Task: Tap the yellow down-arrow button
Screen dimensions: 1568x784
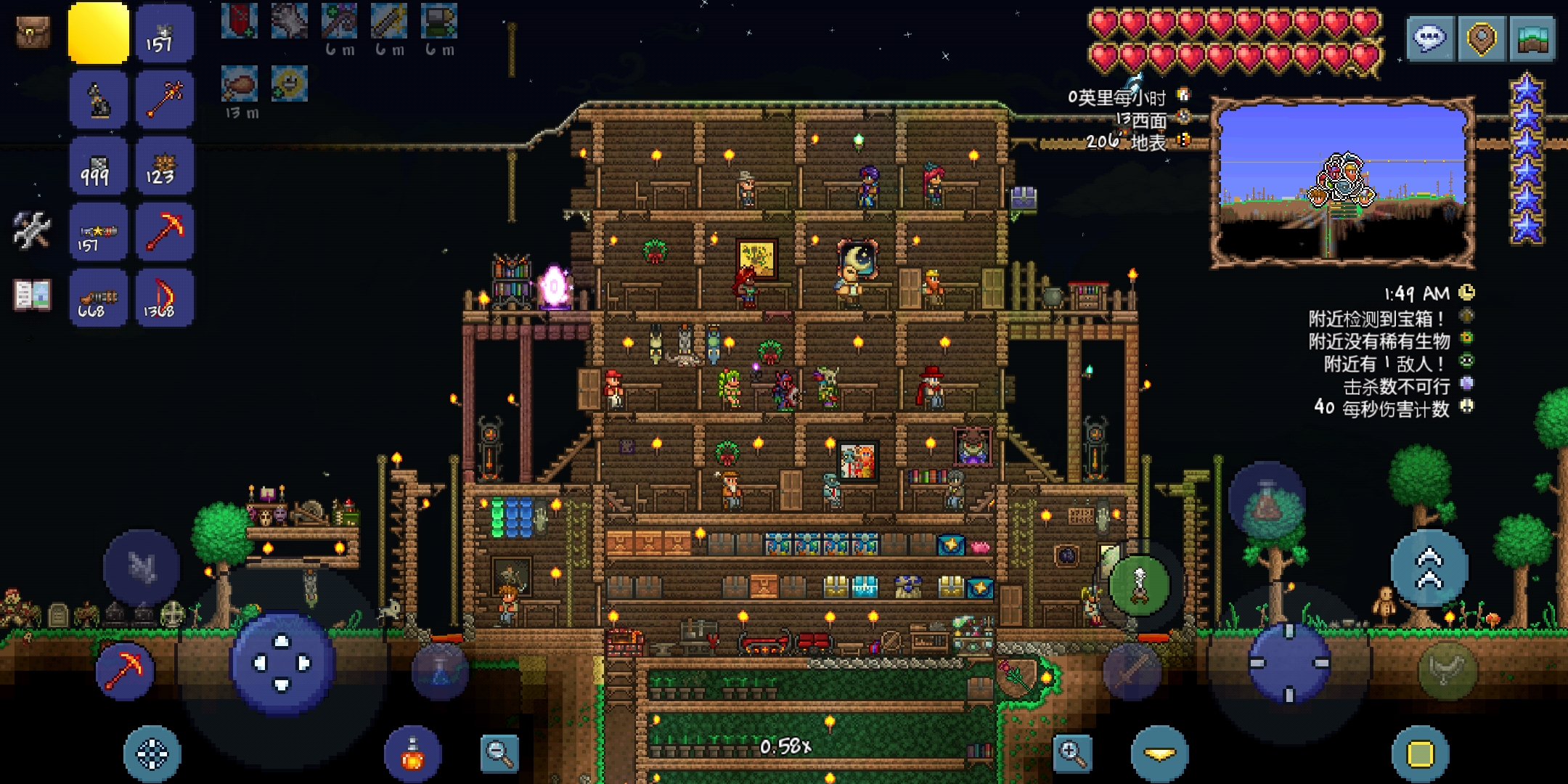Action: [x=1159, y=754]
